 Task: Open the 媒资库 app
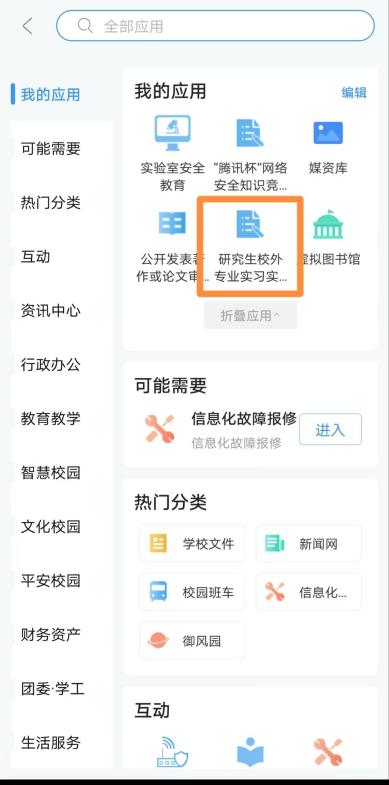[328, 147]
